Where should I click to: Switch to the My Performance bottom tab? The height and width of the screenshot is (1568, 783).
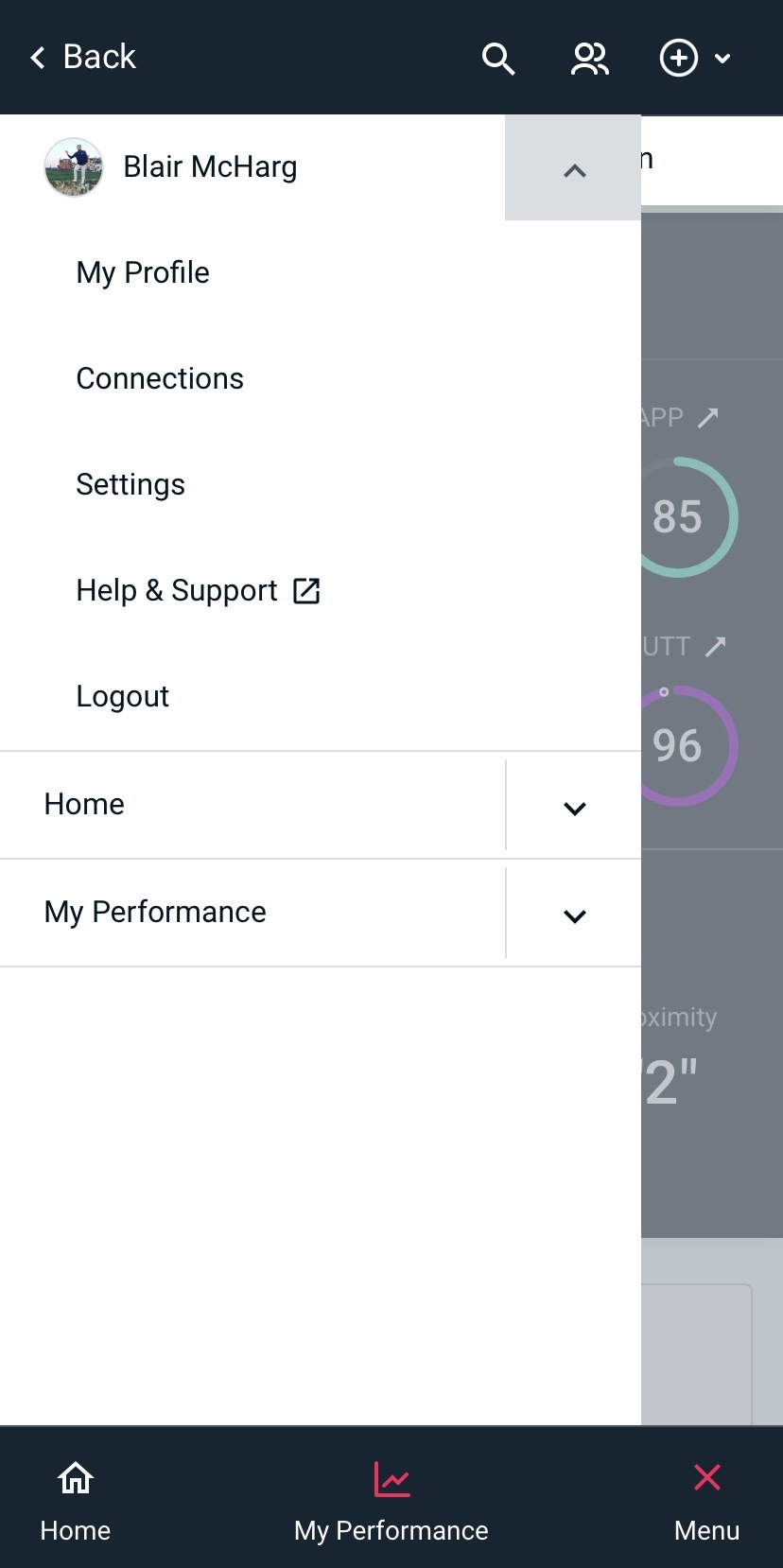pos(391,1497)
